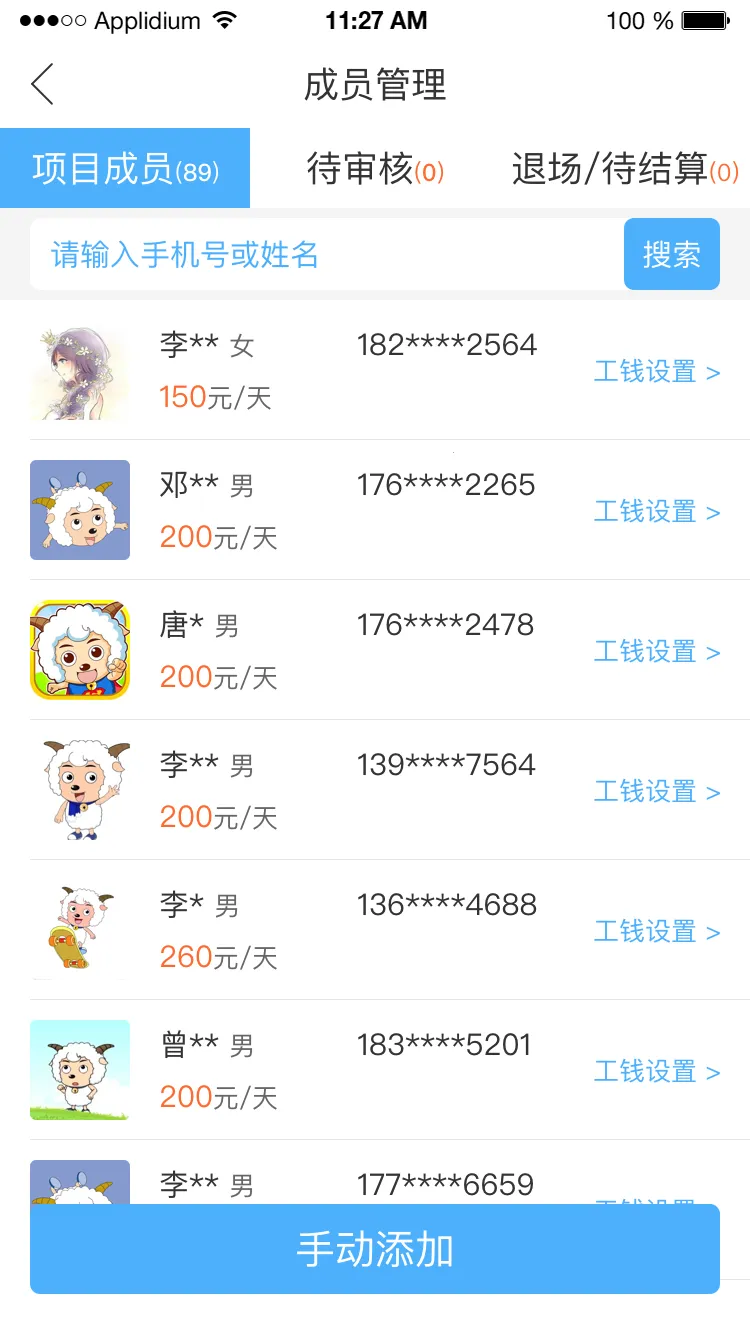Tap the 搜索 search button

click(x=671, y=254)
